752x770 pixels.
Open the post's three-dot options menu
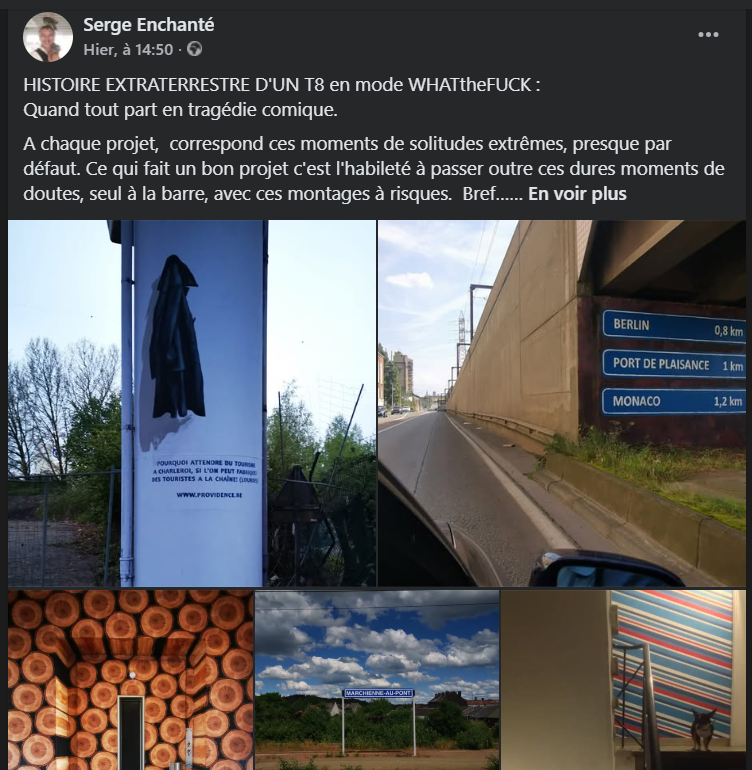708,35
